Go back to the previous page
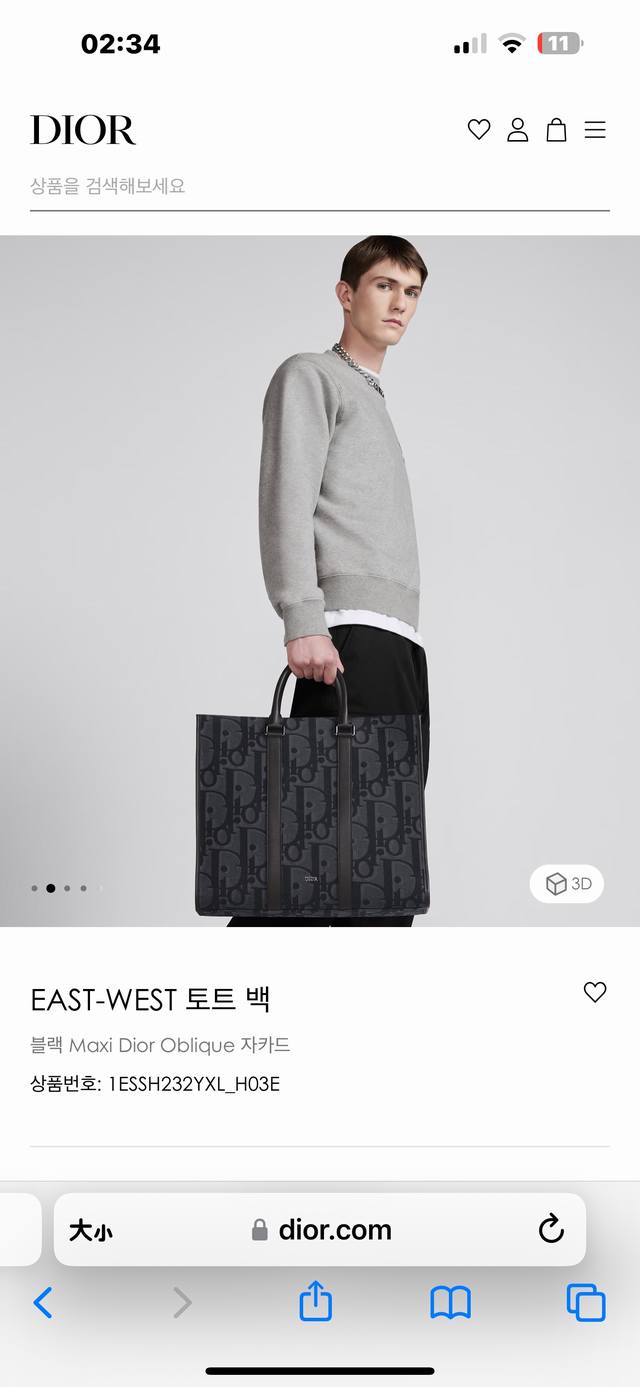The height and width of the screenshot is (1387, 640). [x=42, y=1302]
